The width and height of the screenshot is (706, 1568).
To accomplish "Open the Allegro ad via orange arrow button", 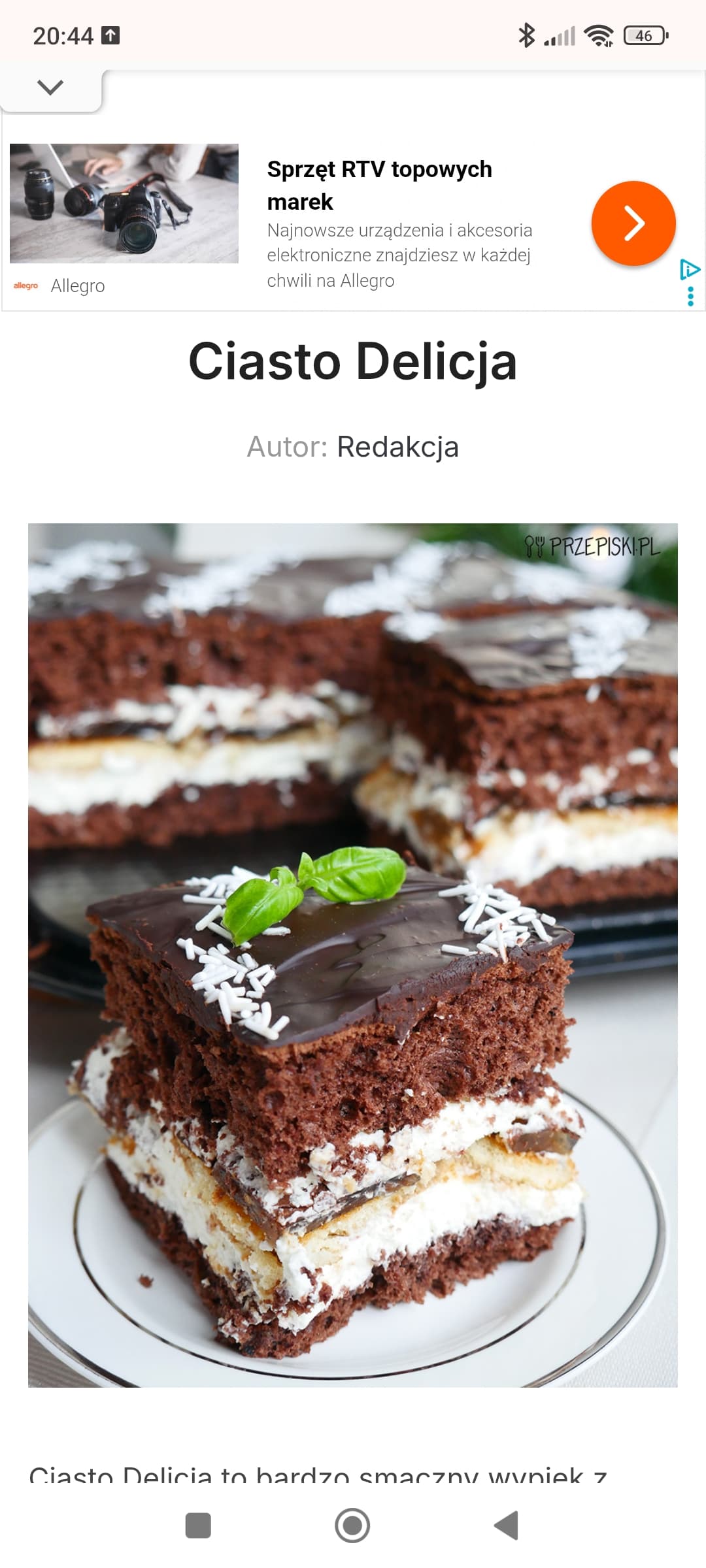I will click(x=633, y=223).
